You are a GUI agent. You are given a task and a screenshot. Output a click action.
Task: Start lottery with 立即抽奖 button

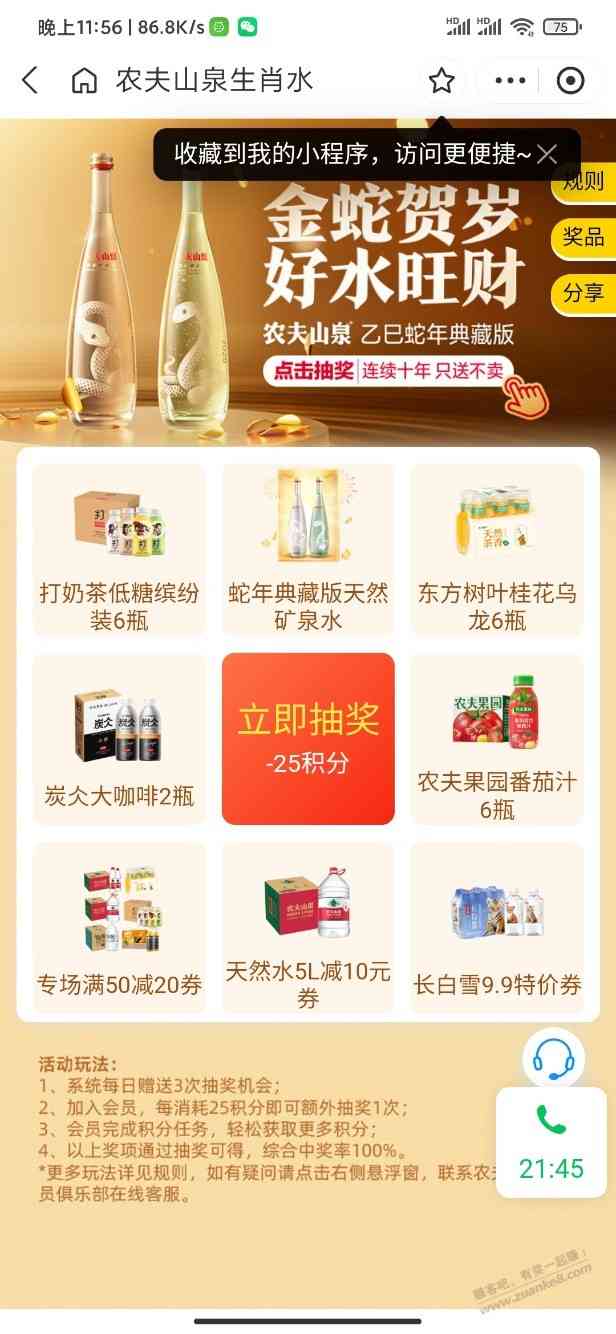[x=308, y=739]
